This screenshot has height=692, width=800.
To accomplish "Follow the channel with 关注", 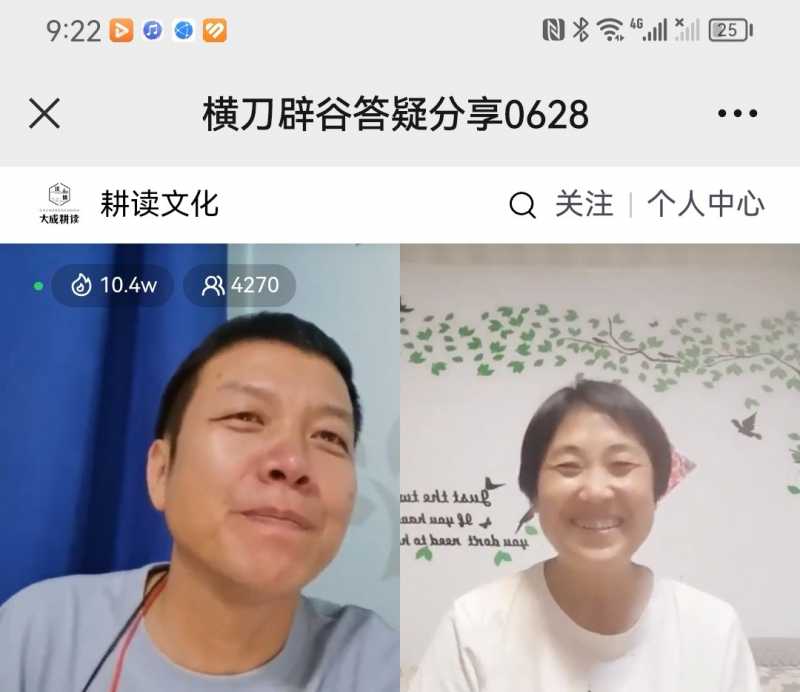I will point(584,204).
